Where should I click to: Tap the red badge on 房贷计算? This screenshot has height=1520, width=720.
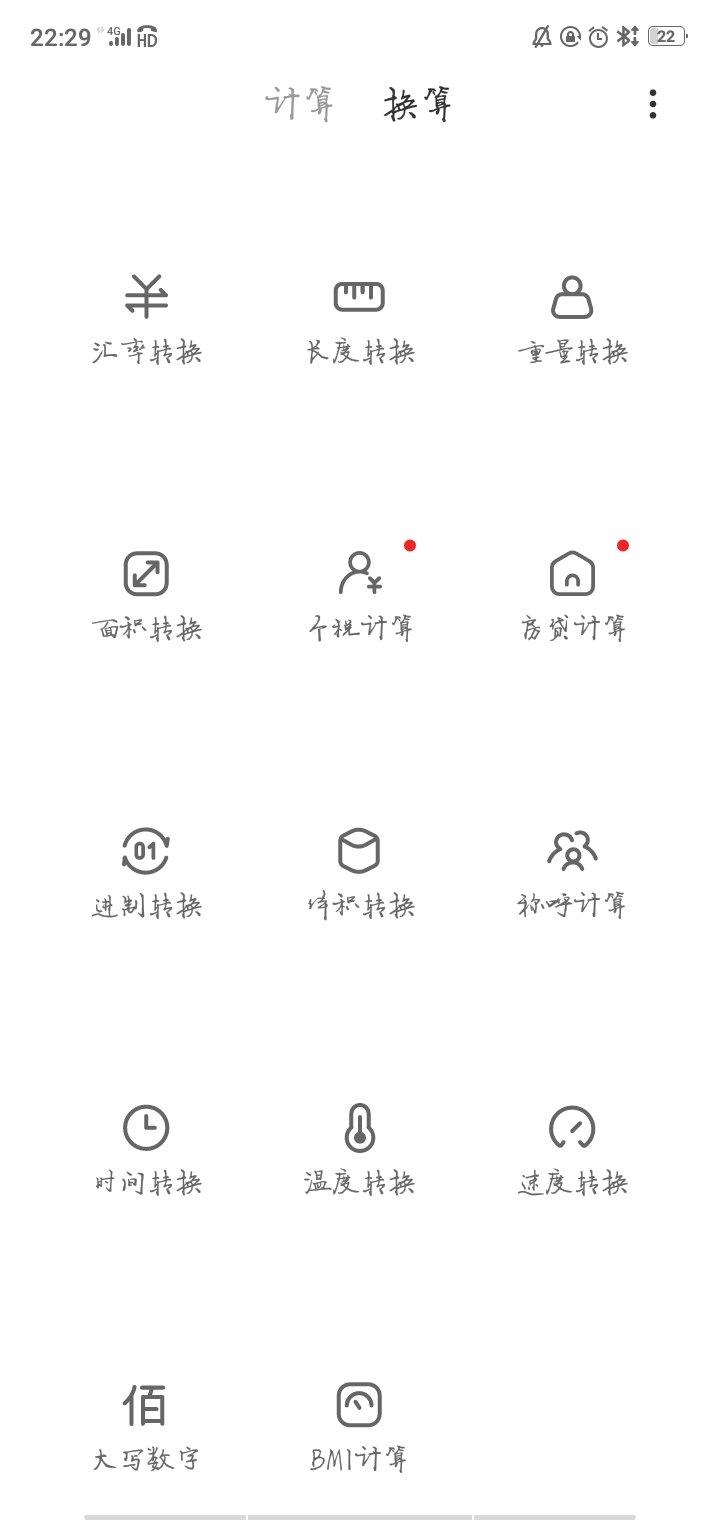(x=622, y=546)
